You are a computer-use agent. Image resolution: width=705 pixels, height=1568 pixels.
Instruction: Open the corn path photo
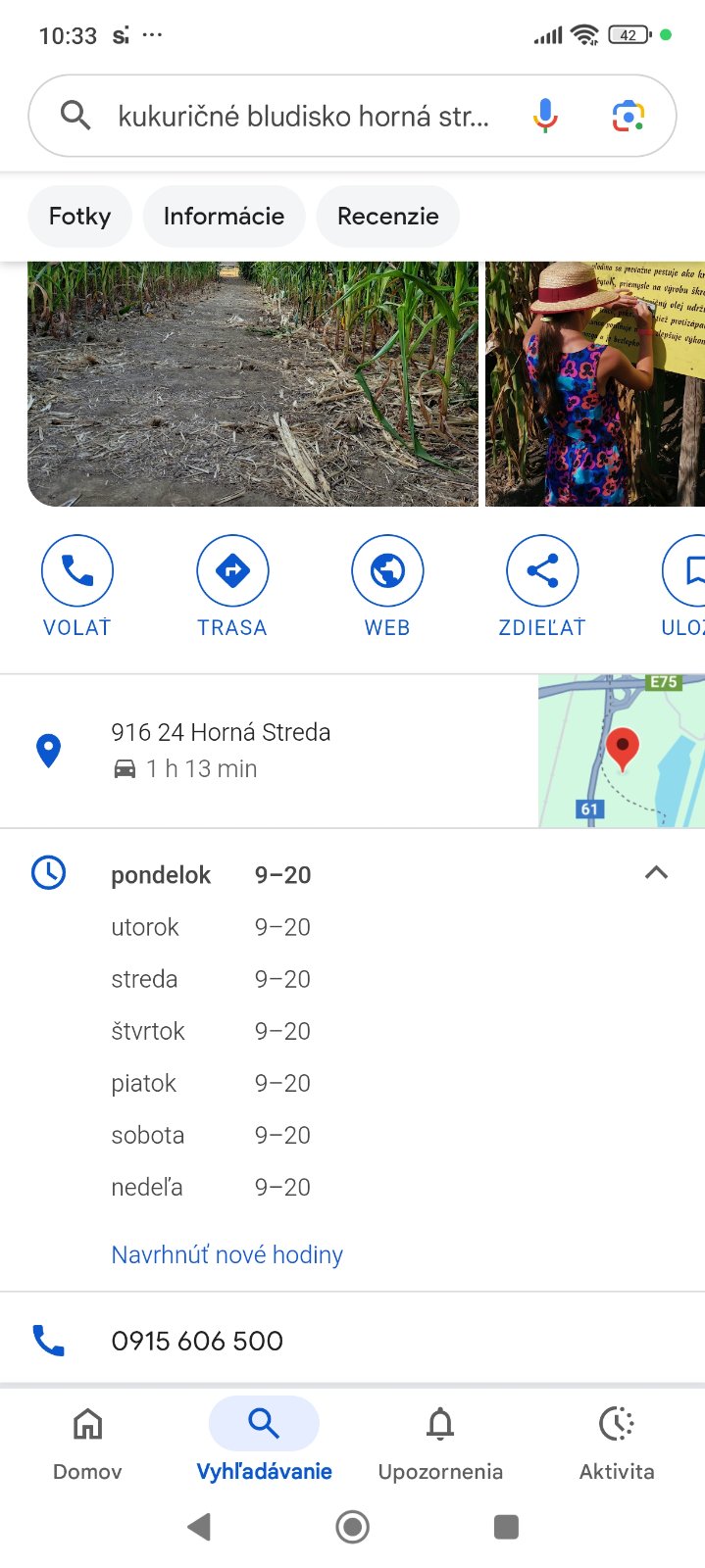[253, 383]
